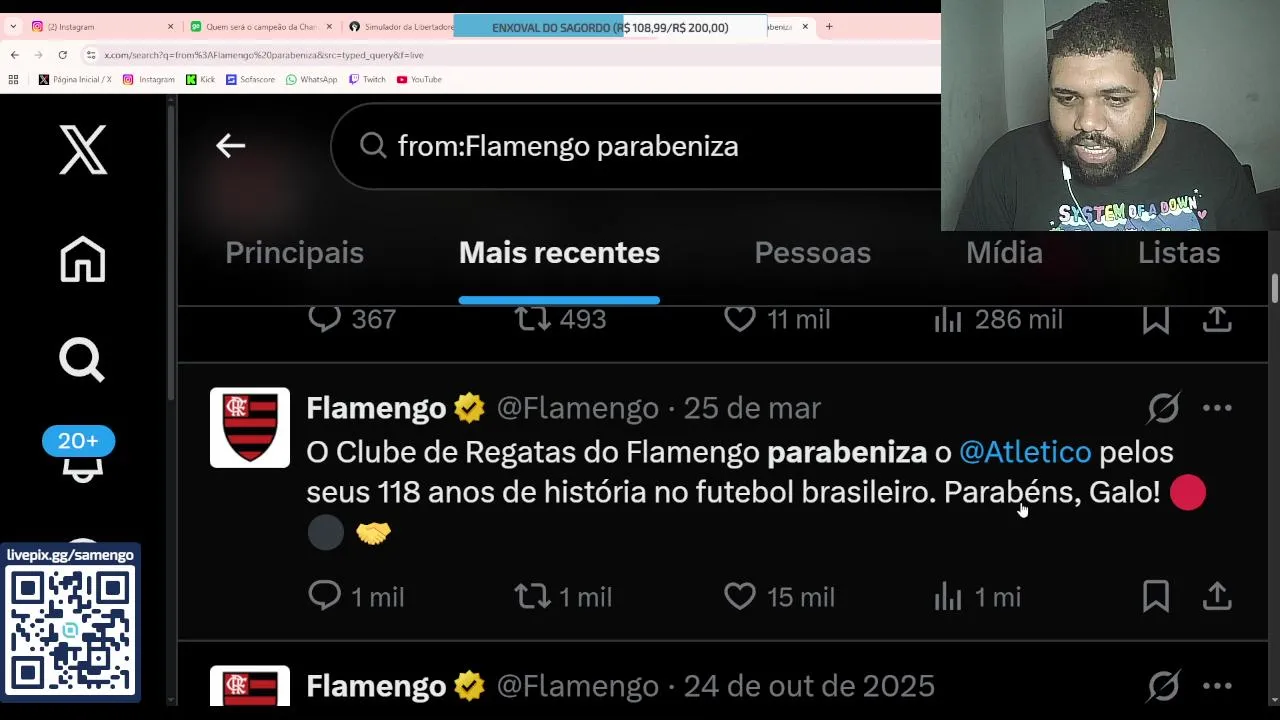Bookmark the 25 de mar Flamengo tweet
Viewport: 1280px width, 720px height.
pyautogui.click(x=1155, y=596)
